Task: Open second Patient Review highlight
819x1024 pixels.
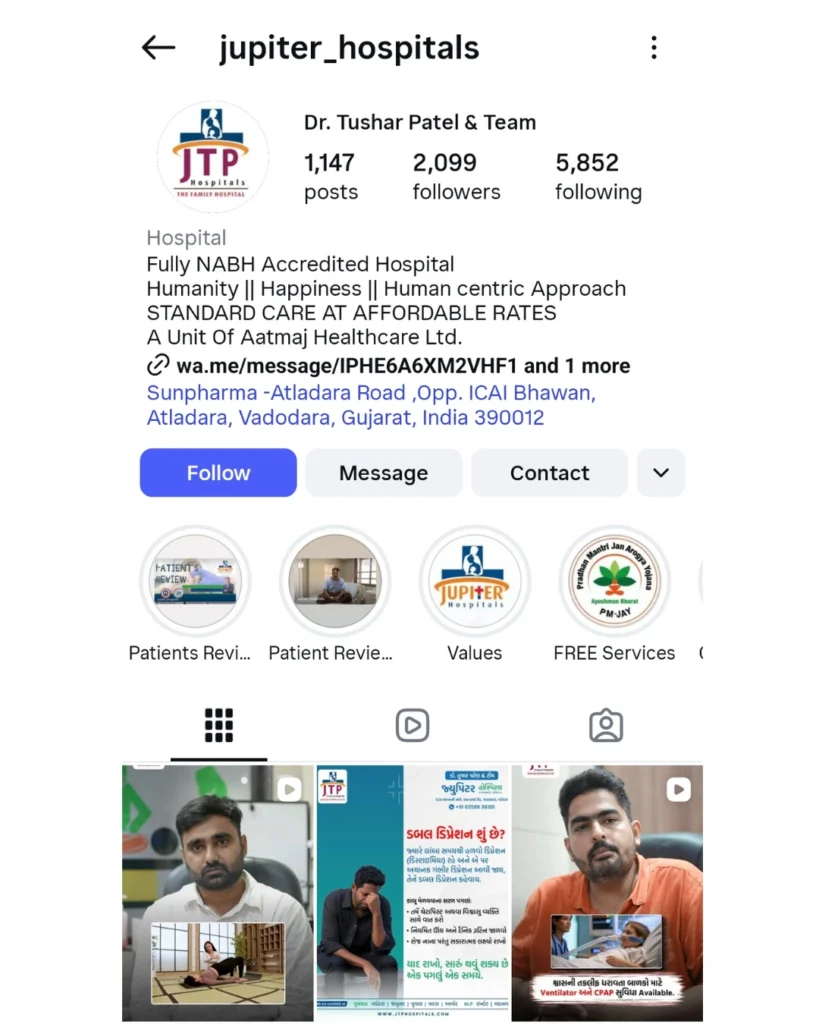Action: pos(335,582)
